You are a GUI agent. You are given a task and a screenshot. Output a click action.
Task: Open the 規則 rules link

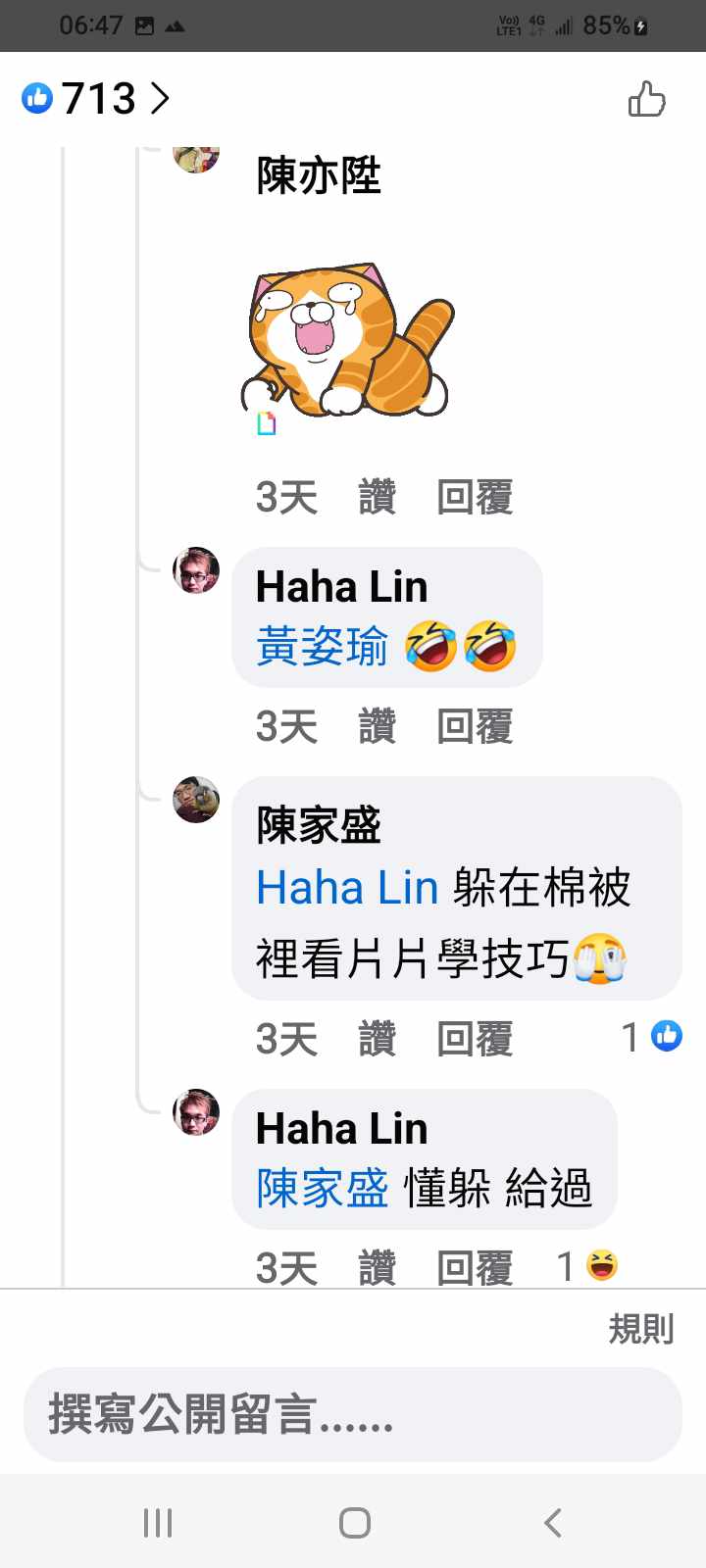(641, 1329)
